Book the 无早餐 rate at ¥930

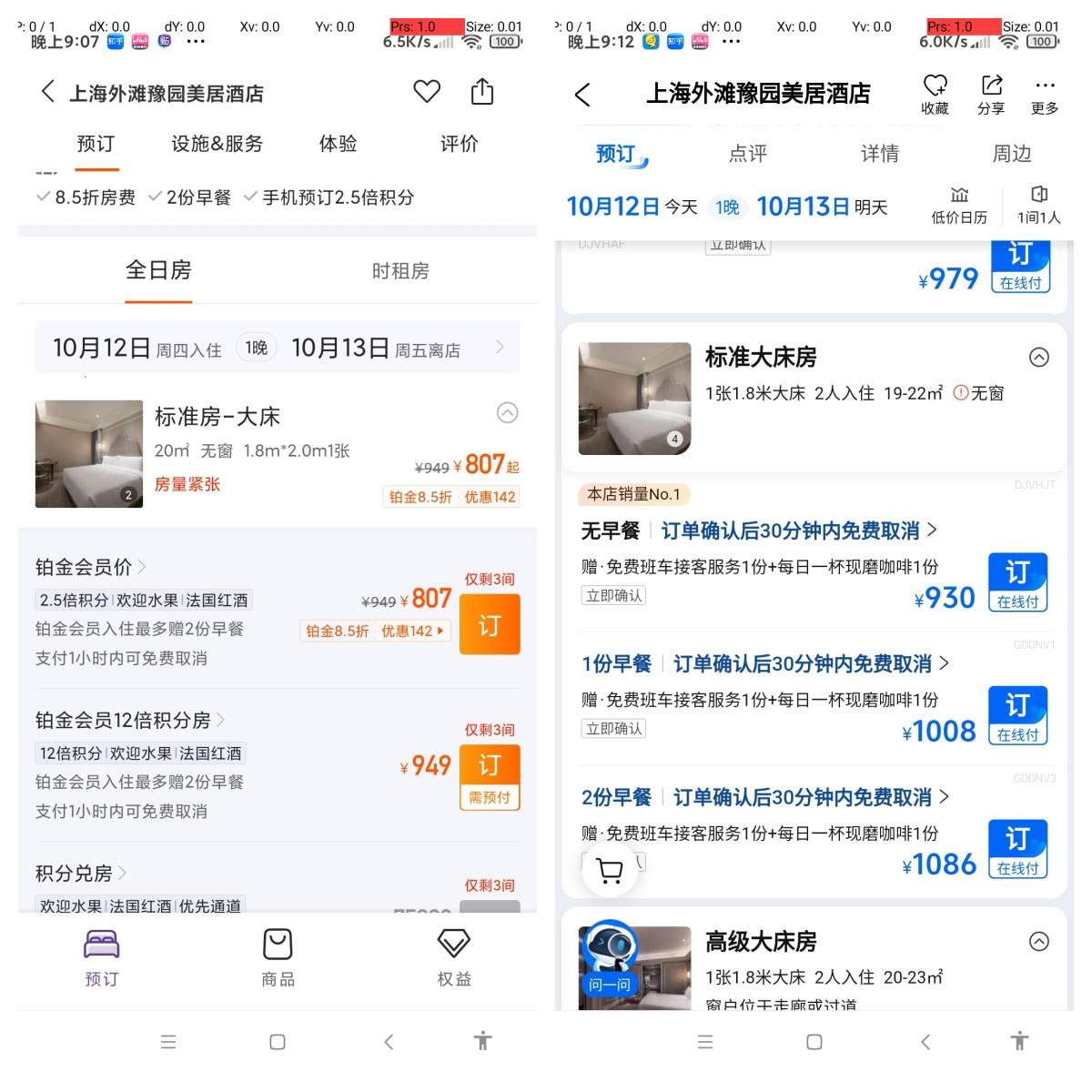(x=1018, y=582)
